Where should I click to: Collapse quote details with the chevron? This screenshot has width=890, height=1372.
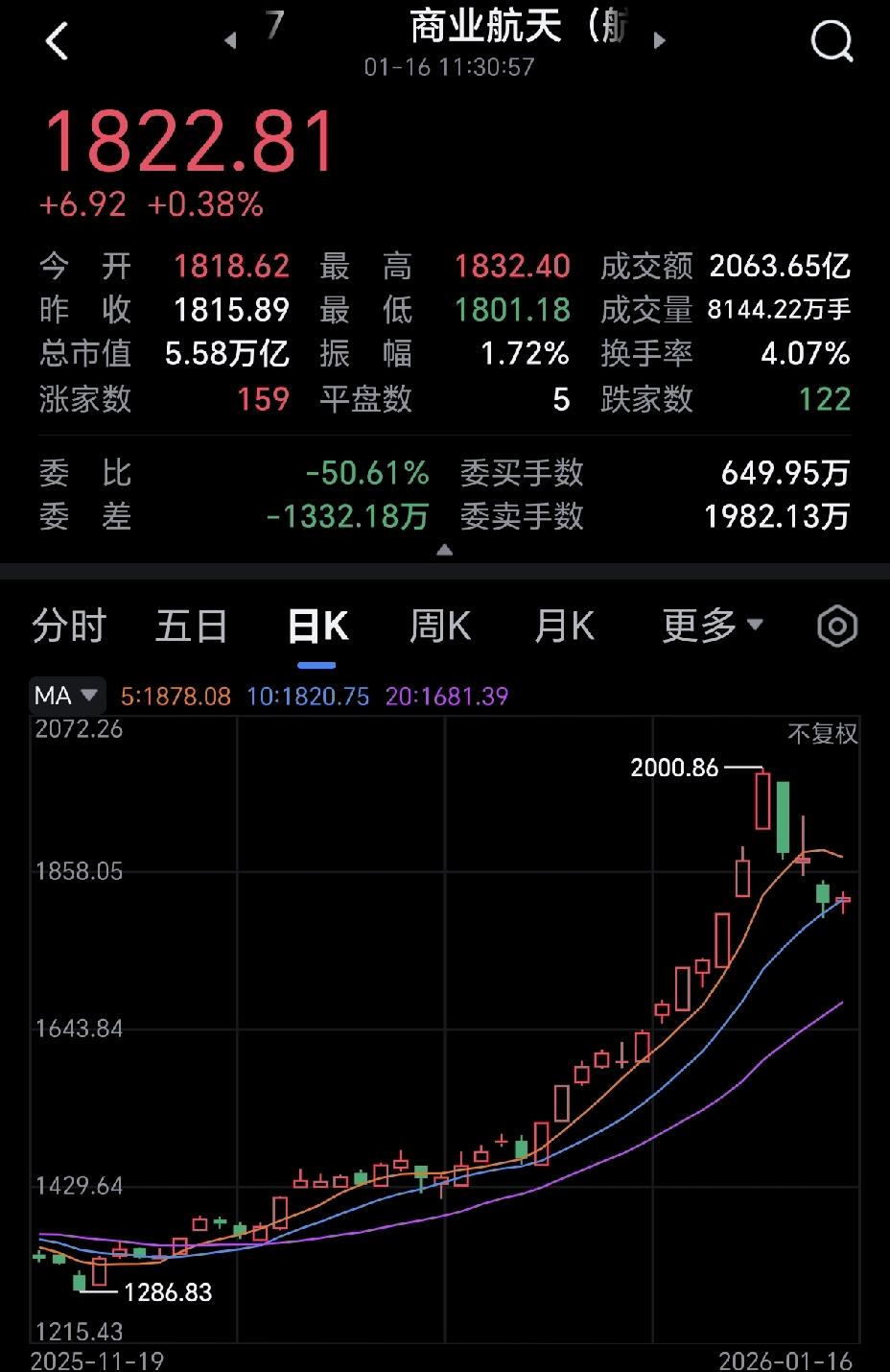445,550
